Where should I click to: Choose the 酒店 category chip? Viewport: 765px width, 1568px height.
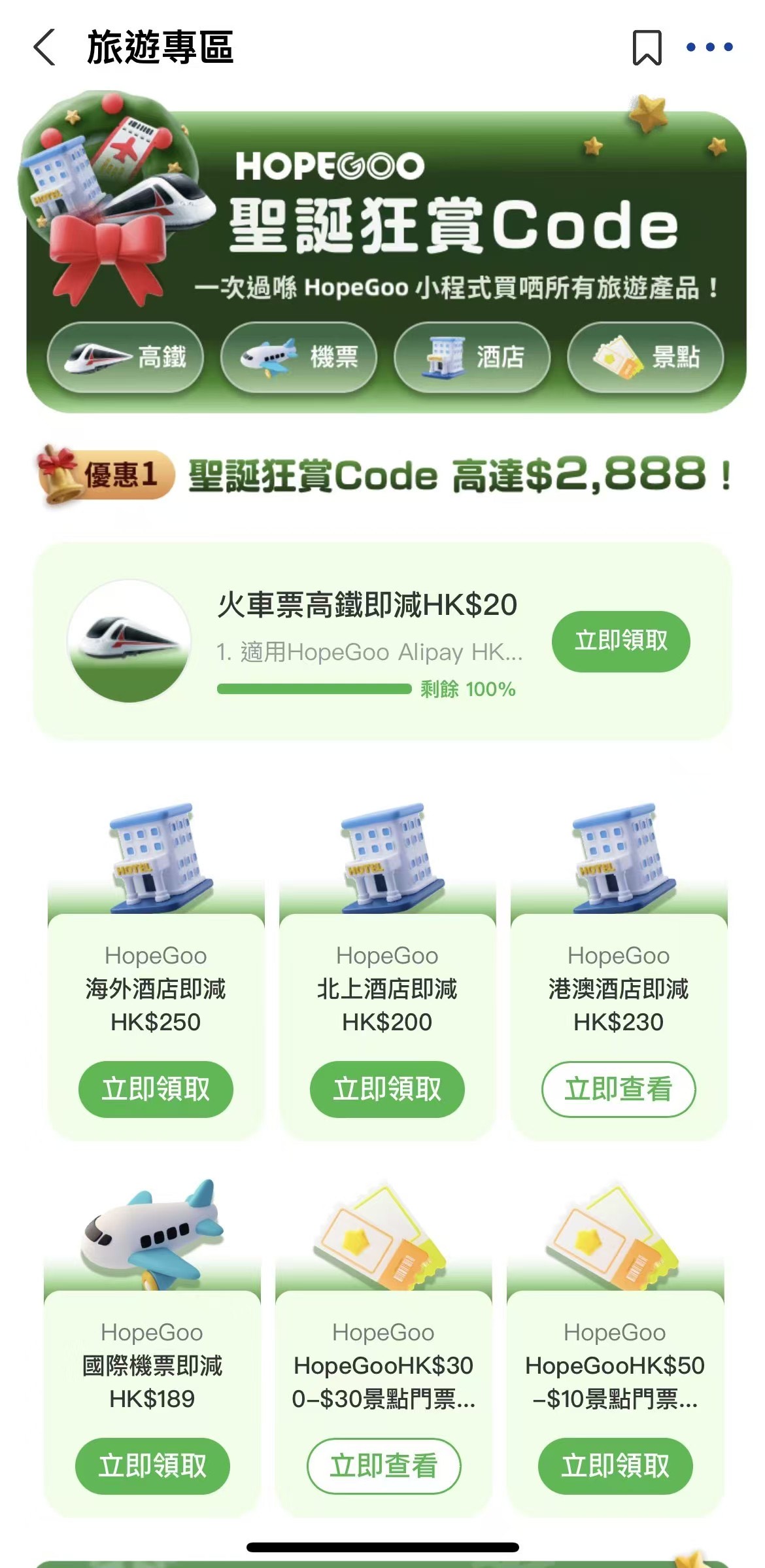[x=472, y=357]
